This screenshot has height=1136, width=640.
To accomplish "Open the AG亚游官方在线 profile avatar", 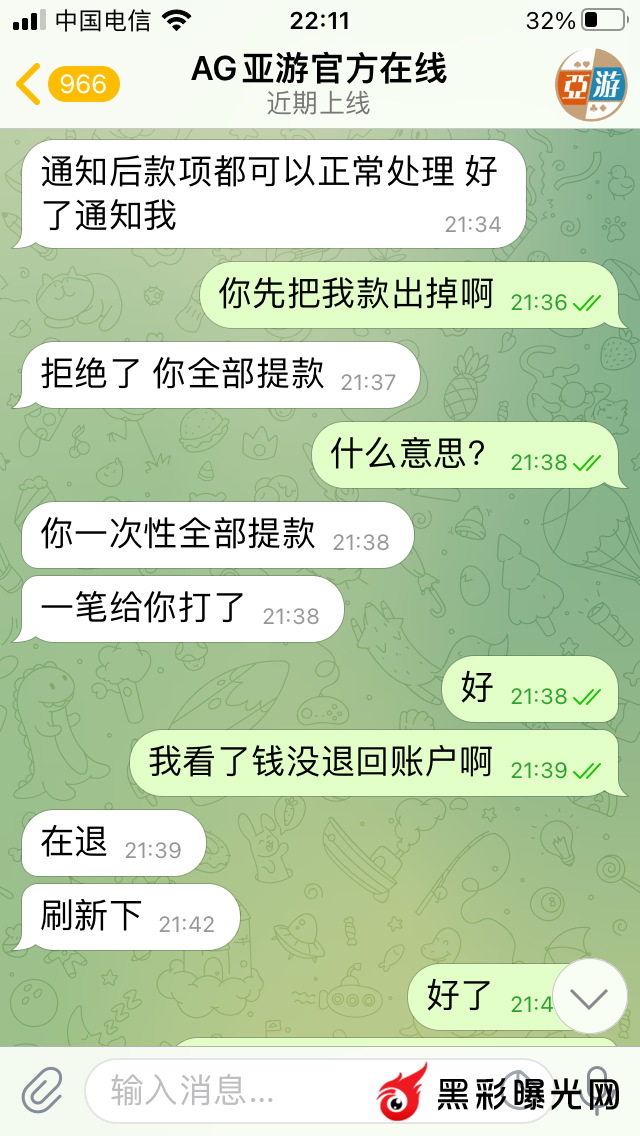I will [x=592, y=85].
